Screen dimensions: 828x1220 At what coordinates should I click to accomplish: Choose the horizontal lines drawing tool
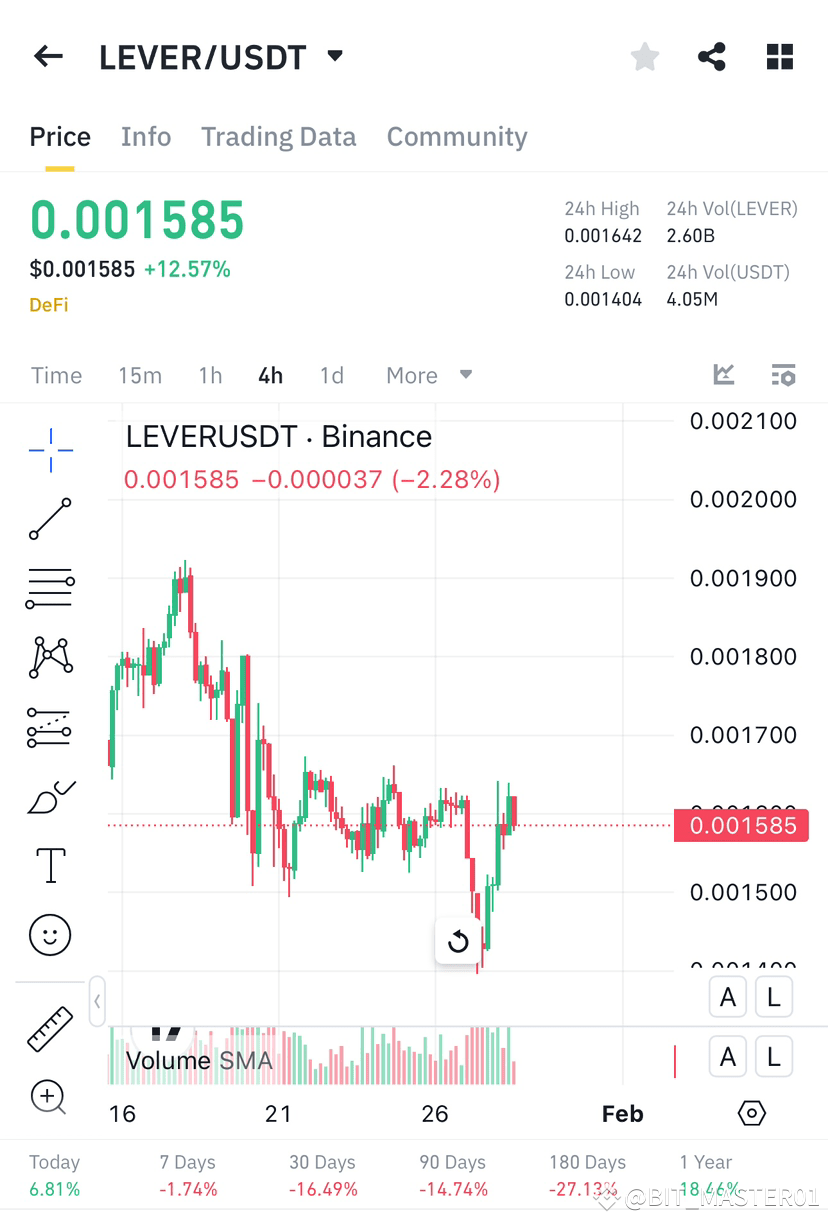pyautogui.click(x=50, y=588)
